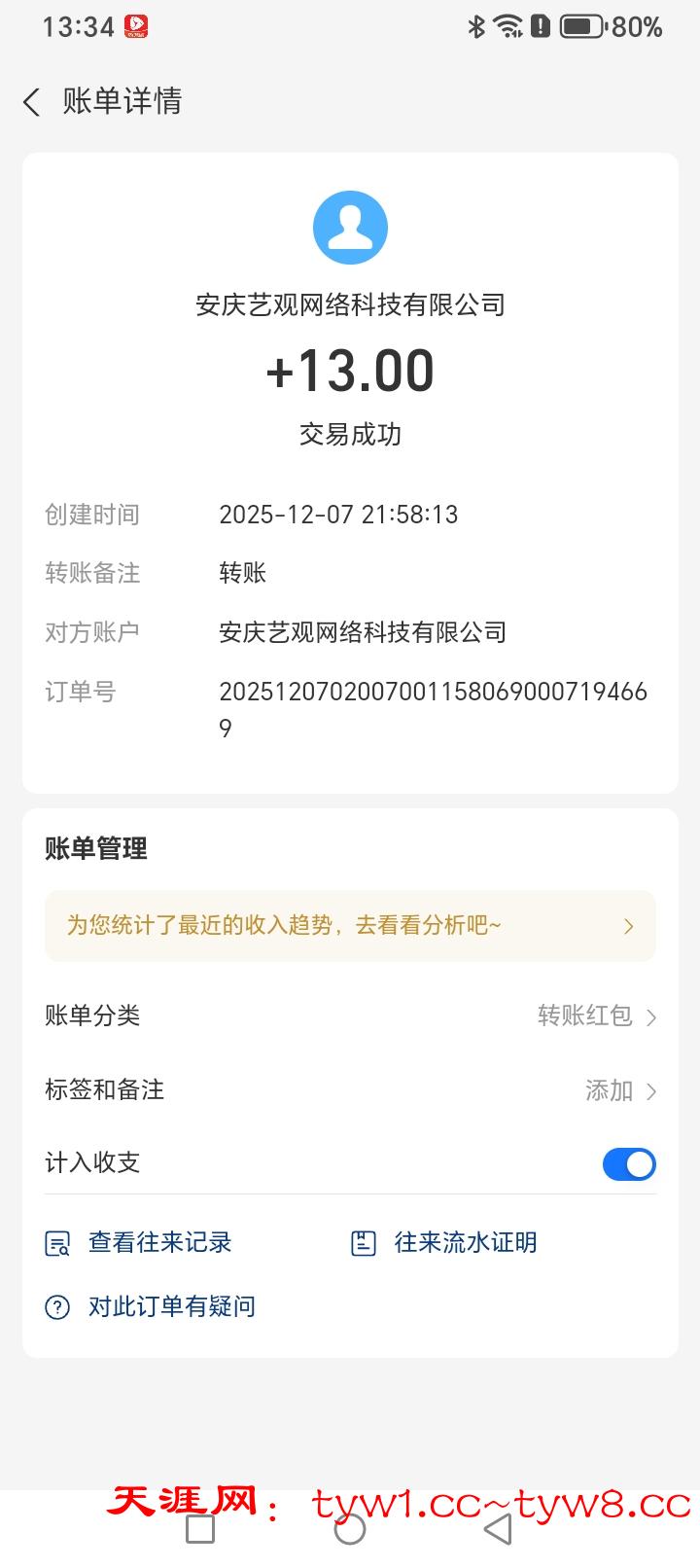Tap the system home button
The image size is (700, 1568).
(x=350, y=1529)
